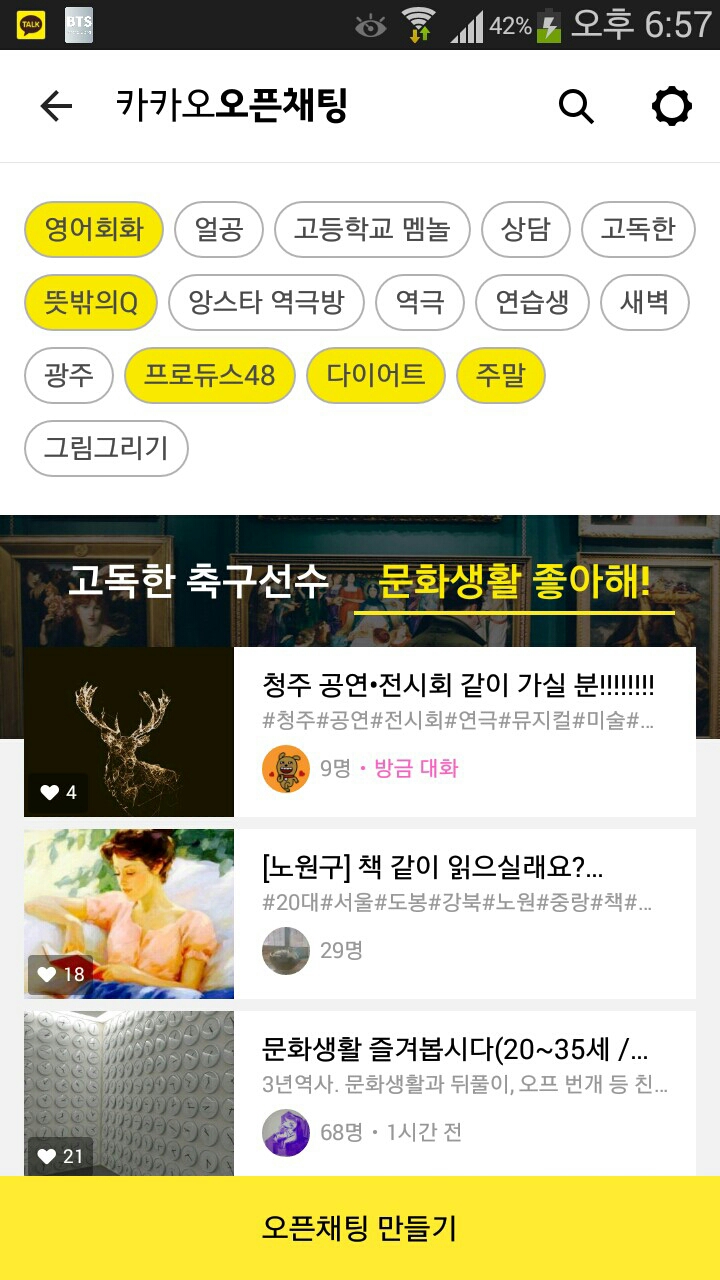
Task: Tap the 오픈채팅 만들기 button
Action: click(360, 1227)
